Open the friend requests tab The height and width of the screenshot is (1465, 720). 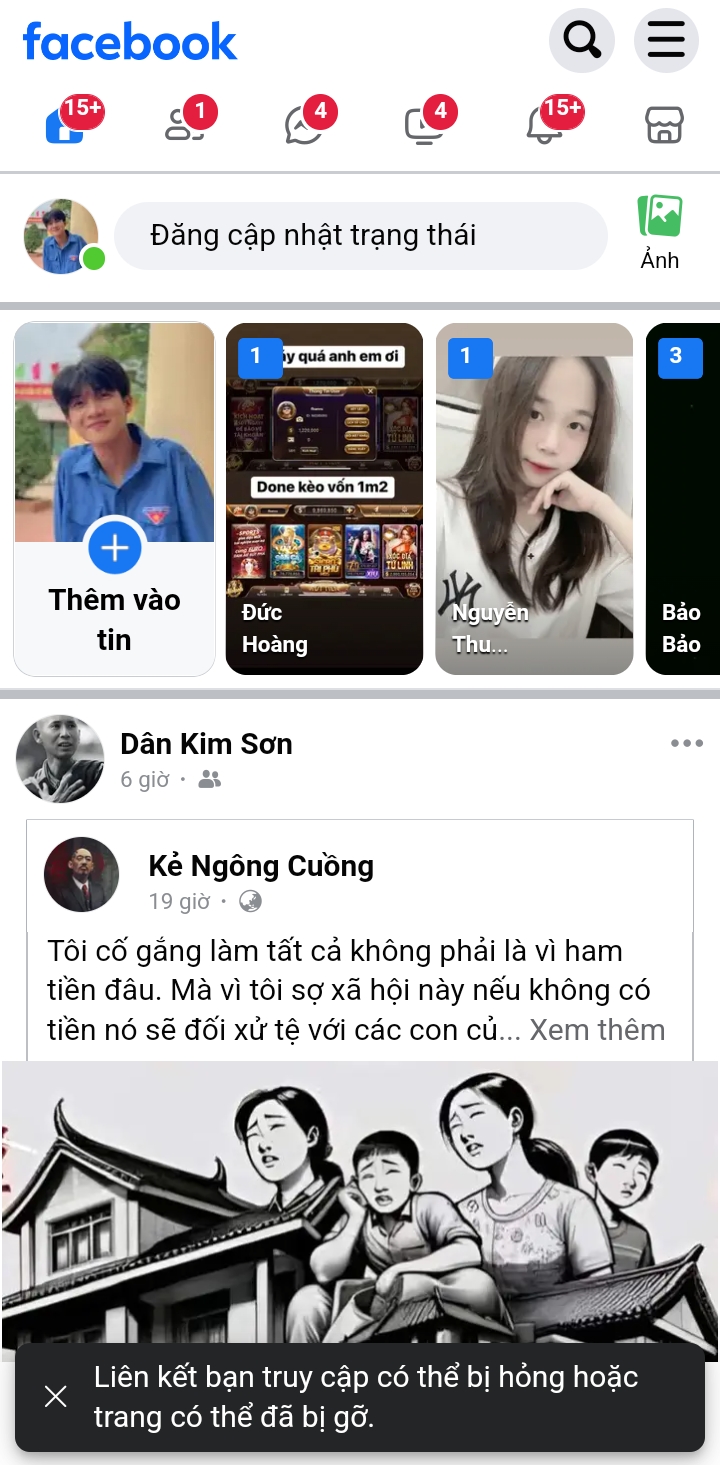pyautogui.click(x=185, y=124)
